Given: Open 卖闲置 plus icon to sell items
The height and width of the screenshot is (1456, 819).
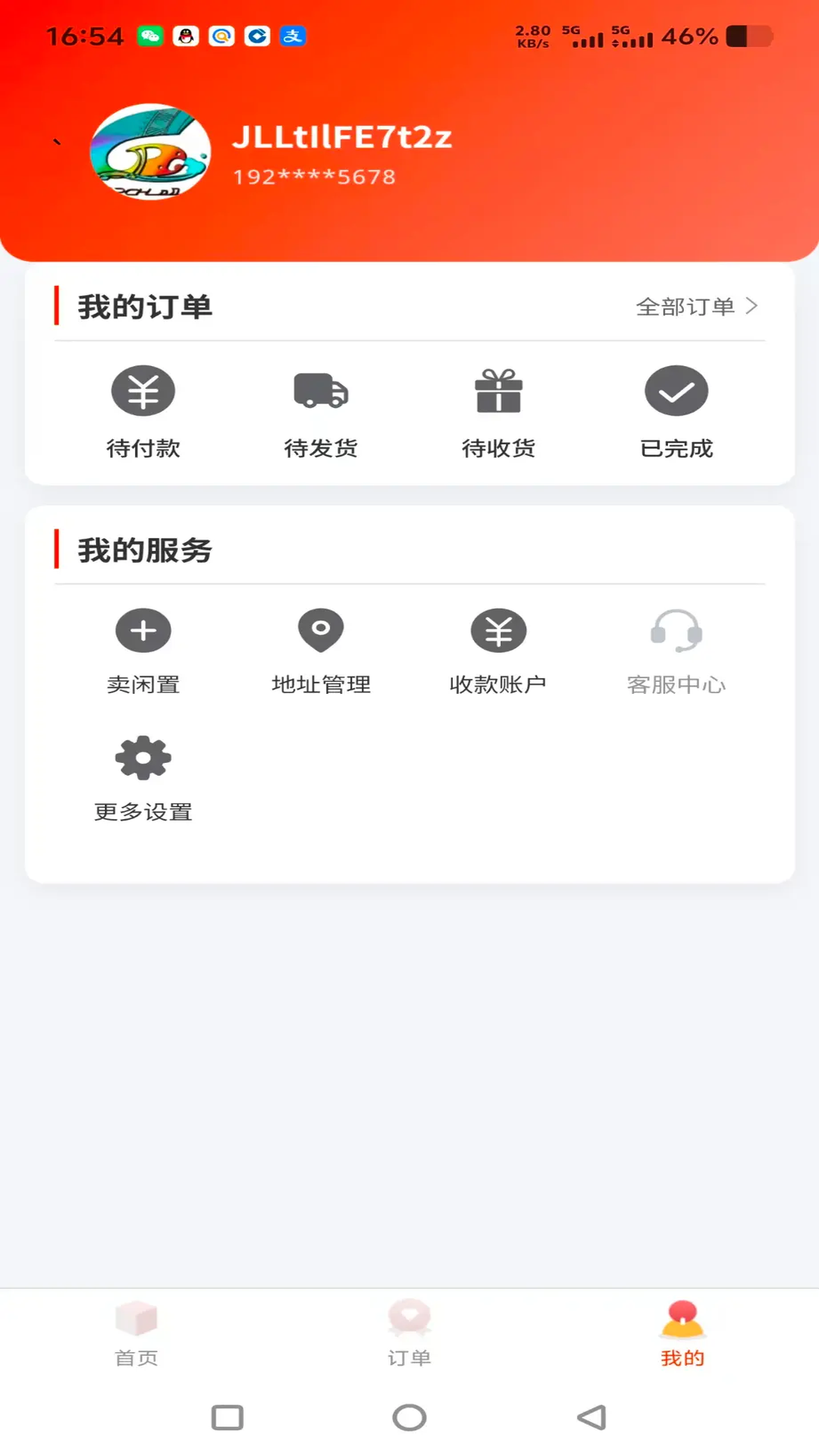Looking at the screenshot, I should [x=143, y=630].
